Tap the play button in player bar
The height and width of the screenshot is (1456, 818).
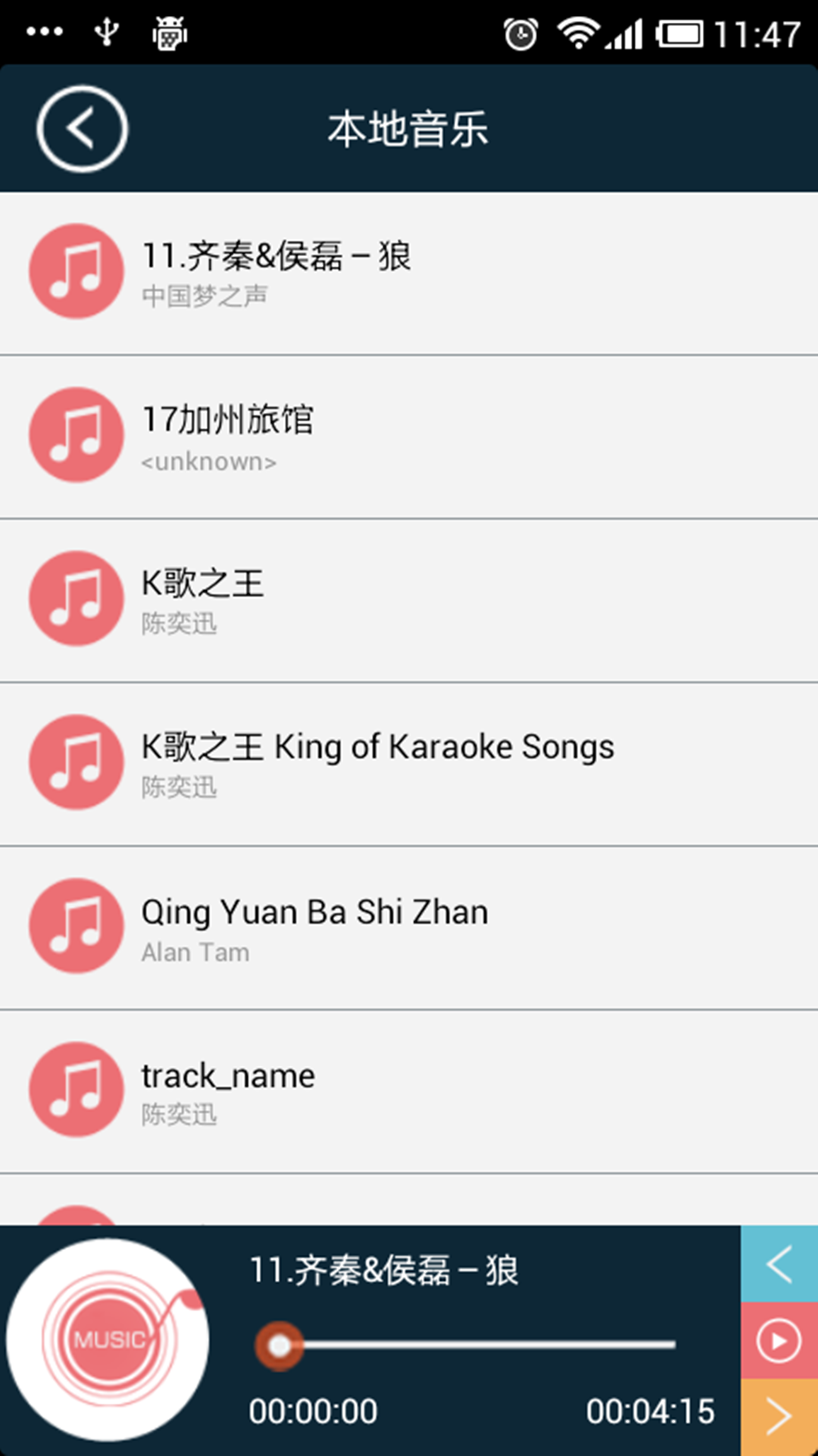click(779, 1341)
